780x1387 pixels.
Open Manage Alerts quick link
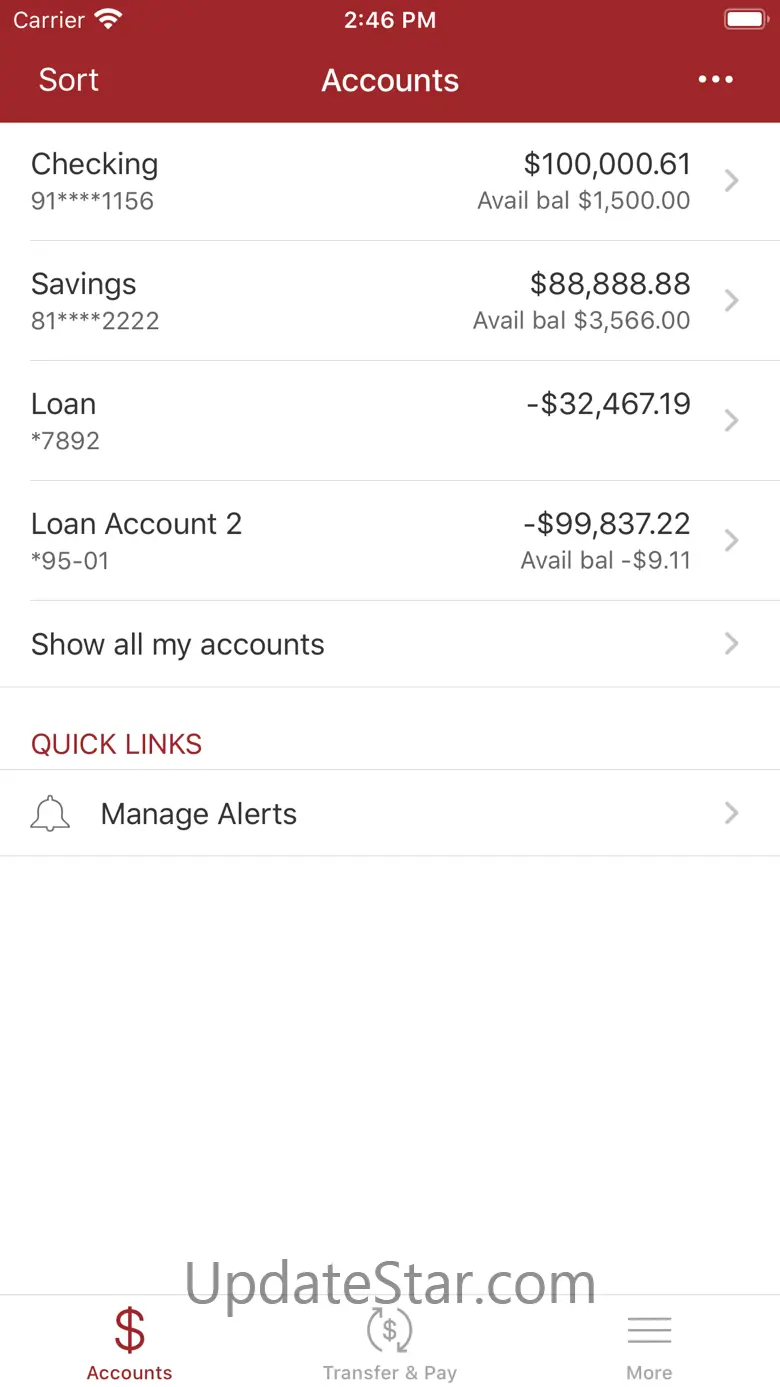[390, 814]
